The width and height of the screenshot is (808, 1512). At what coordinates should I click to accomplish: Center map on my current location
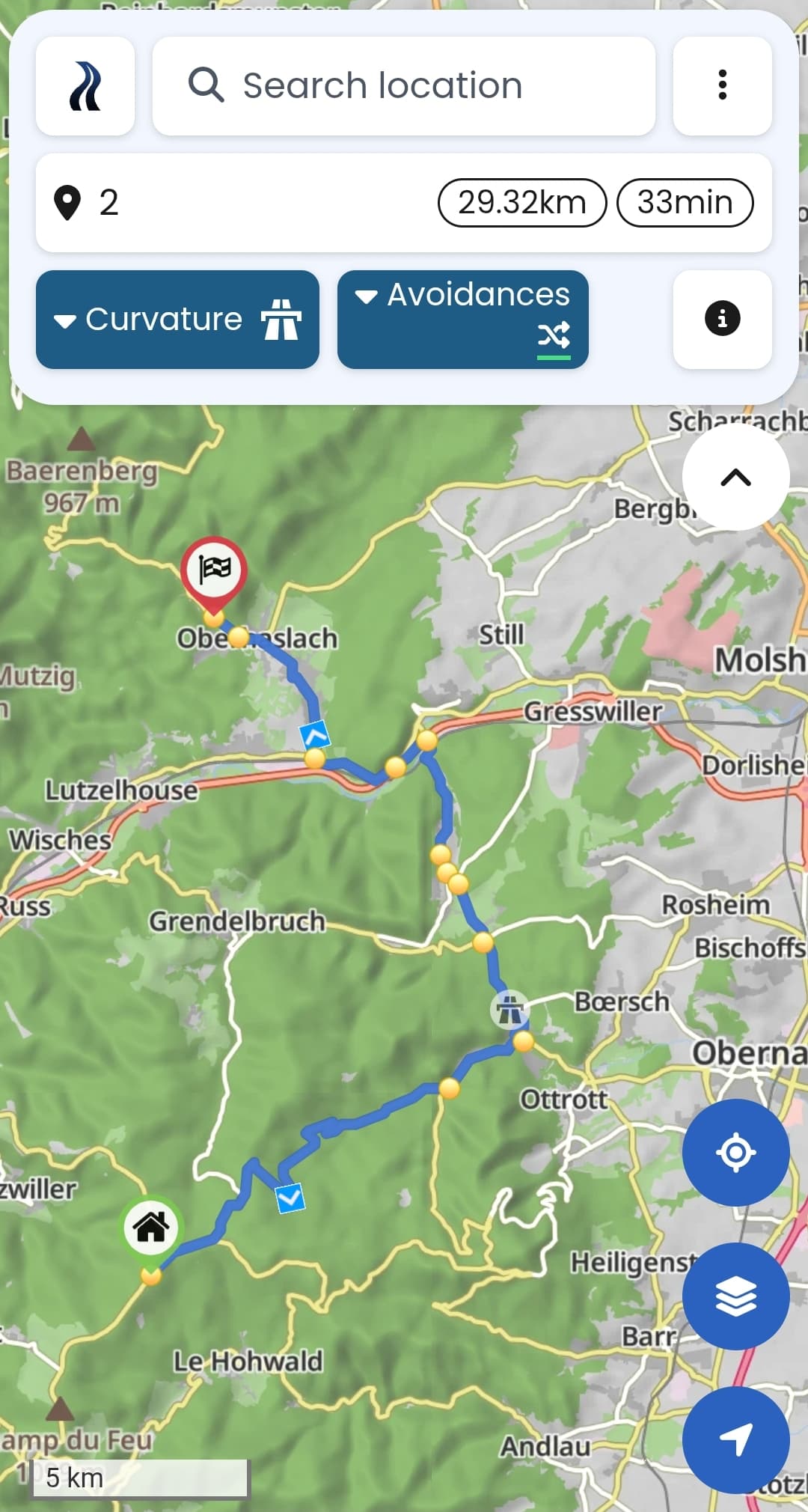click(x=735, y=1152)
